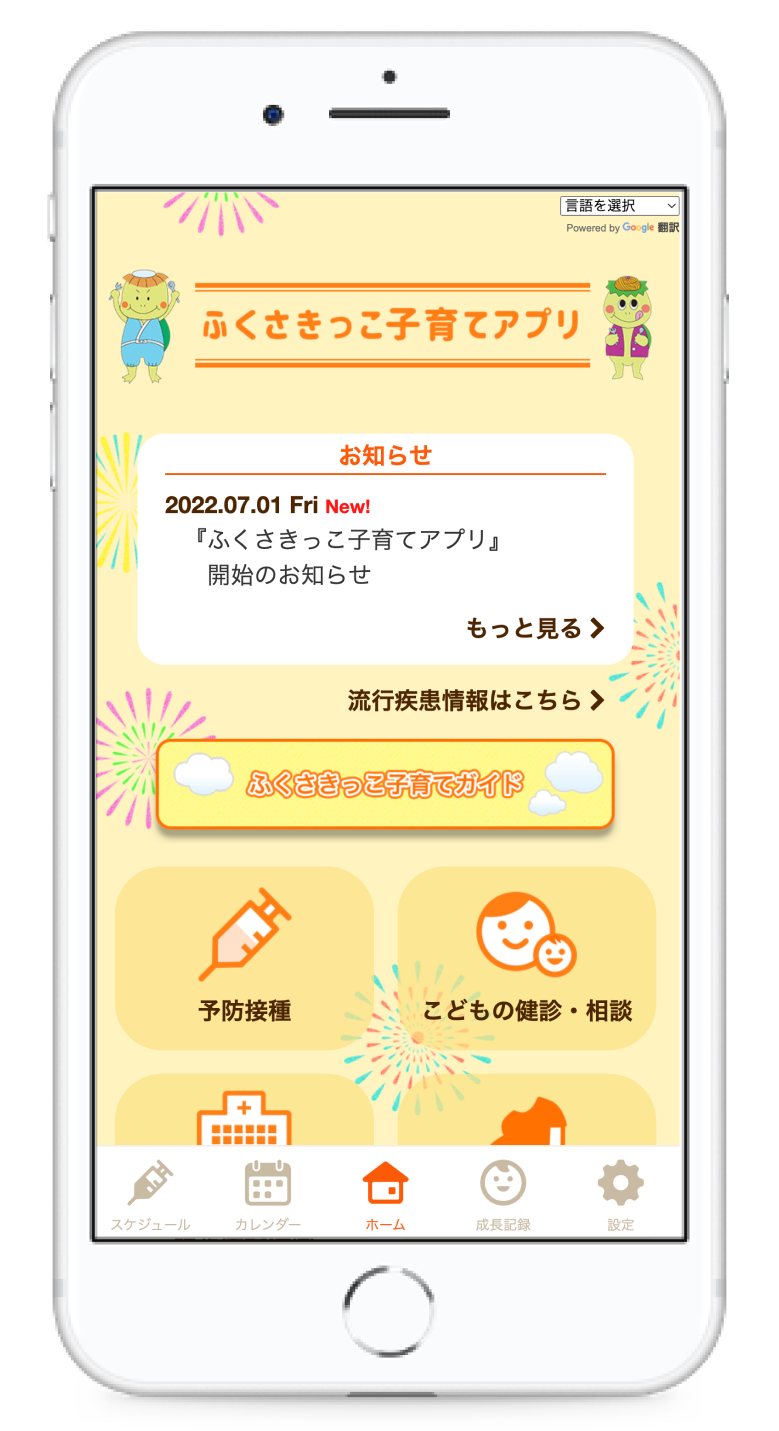Open the こどもの健診・相談 tile
This screenshot has width=779, height=1431.
pyautogui.click(x=527, y=957)
